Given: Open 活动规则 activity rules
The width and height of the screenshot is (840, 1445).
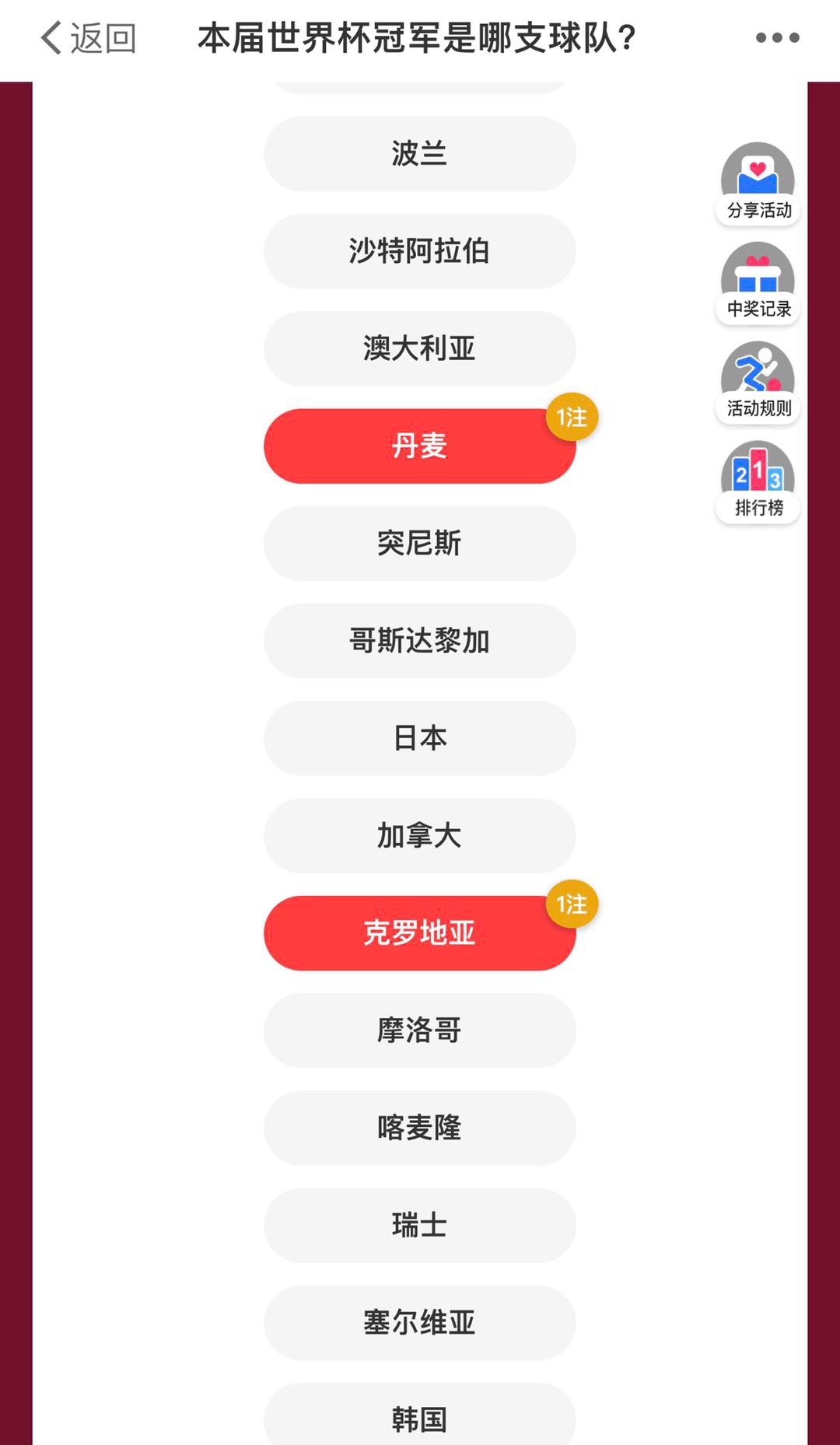Looking at the screenshot, I should point(758,383).
